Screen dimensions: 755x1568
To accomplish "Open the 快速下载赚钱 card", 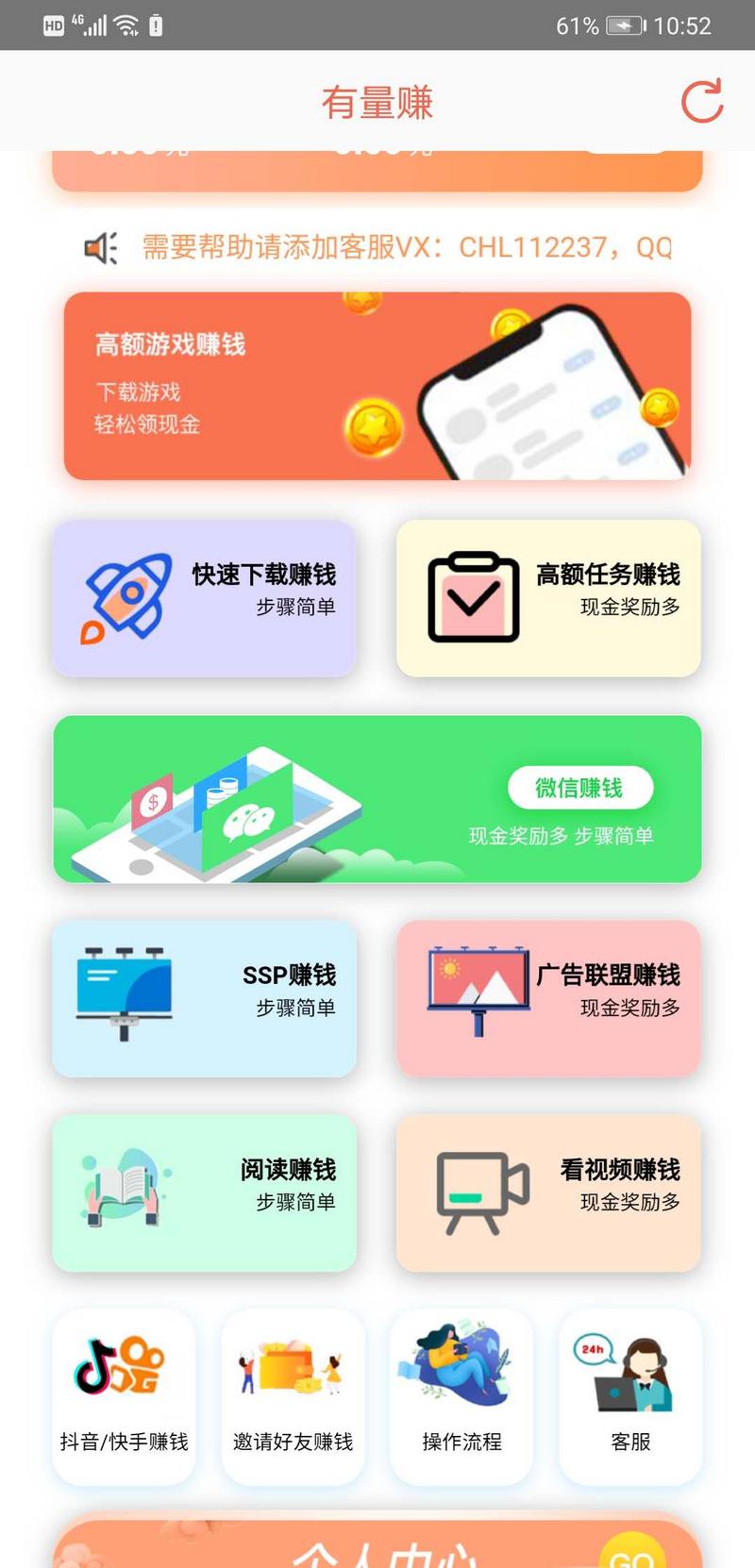I will [204, 597].
